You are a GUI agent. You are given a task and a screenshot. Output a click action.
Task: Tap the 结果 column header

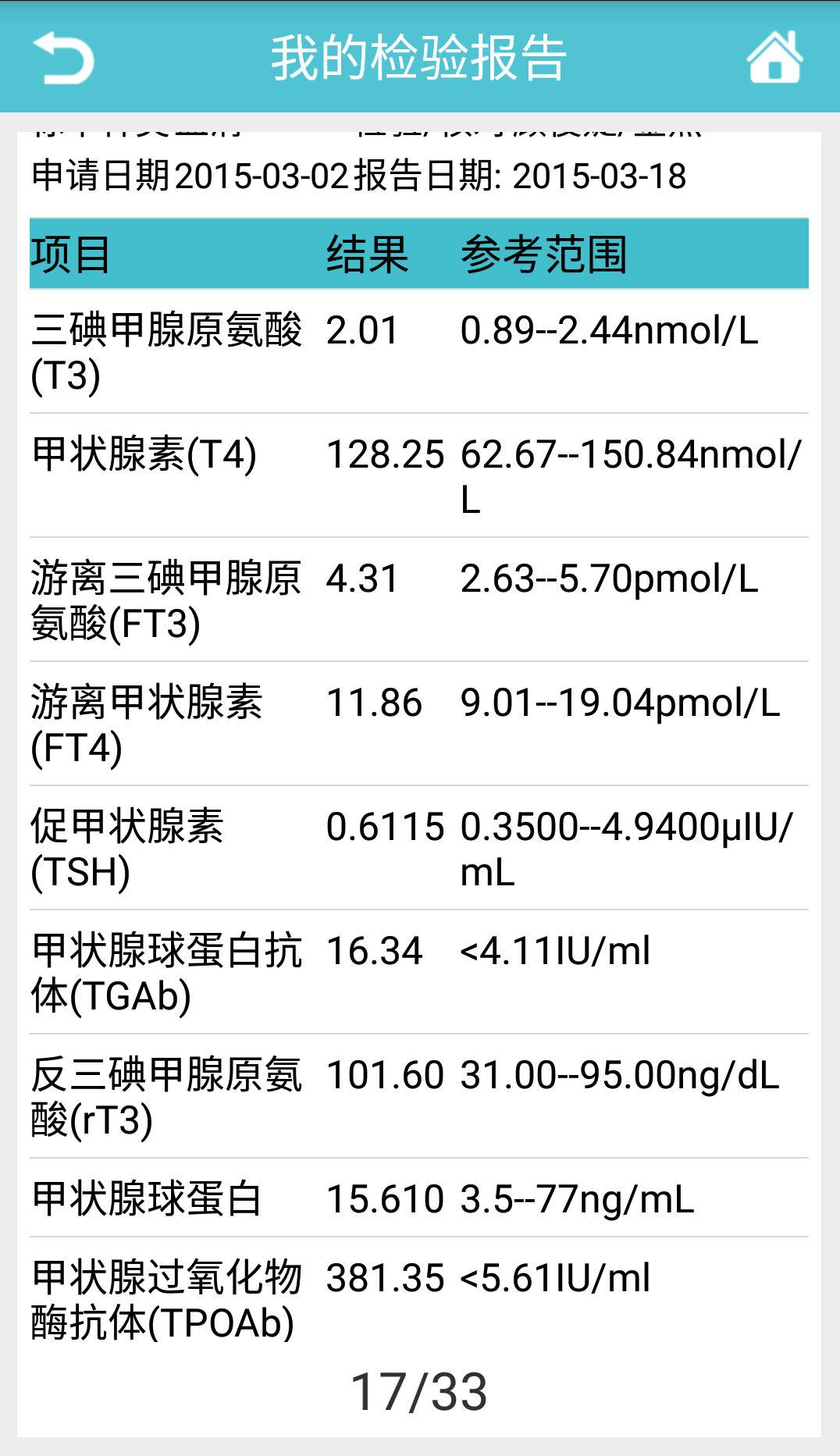(368, 251)
